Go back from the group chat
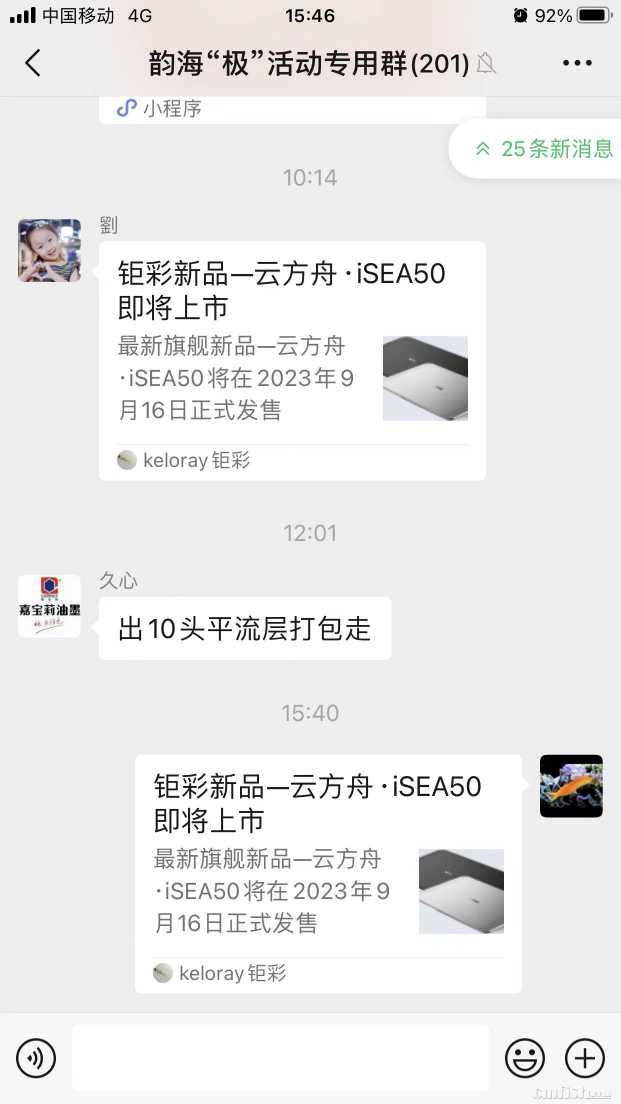Viewport: 621px width, 1104px height. pyautogui.click(x=33, y=63)
